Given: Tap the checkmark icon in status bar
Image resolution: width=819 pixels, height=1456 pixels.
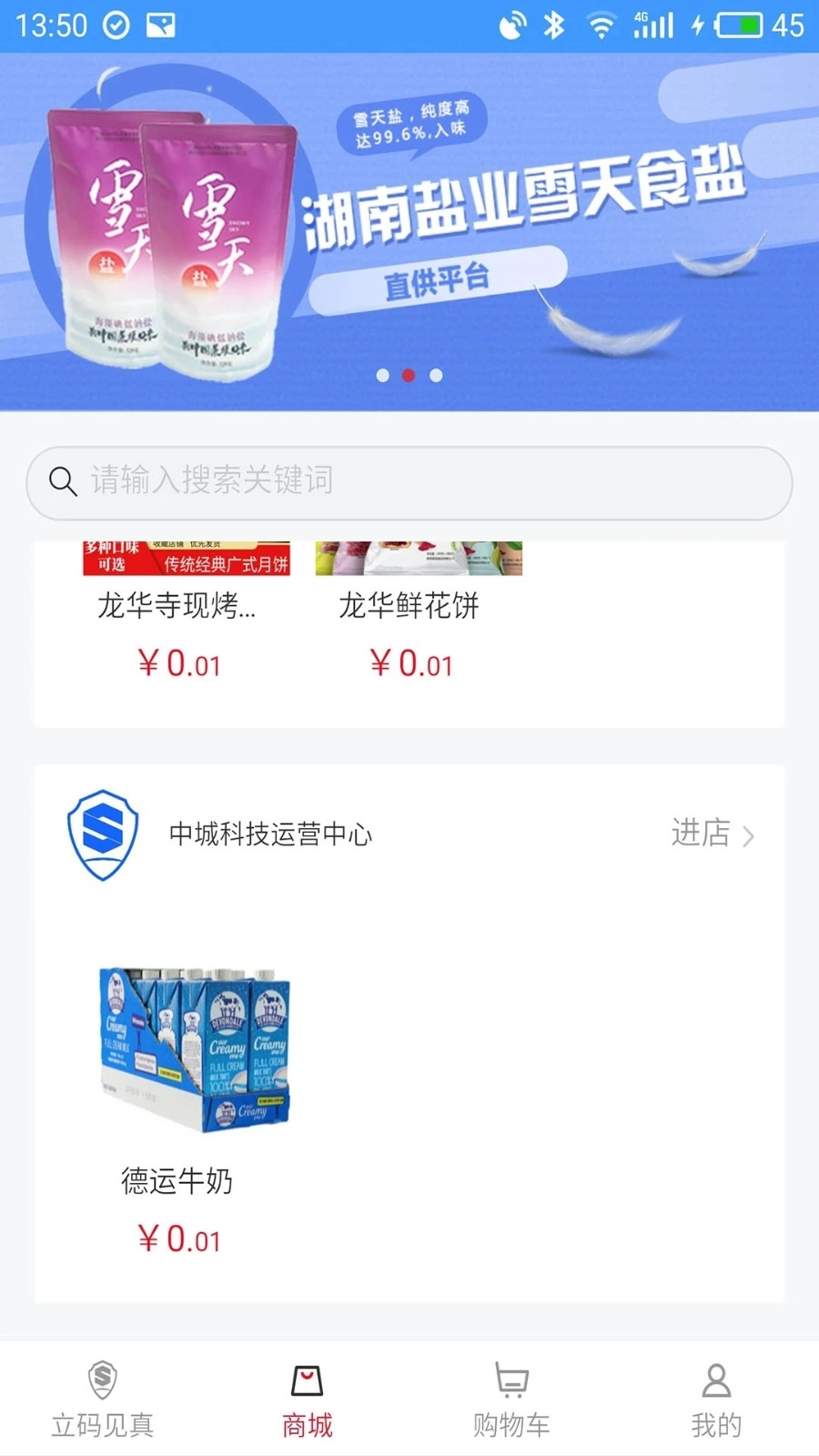Looking at the screenshot, I should (x=115, y=25).
